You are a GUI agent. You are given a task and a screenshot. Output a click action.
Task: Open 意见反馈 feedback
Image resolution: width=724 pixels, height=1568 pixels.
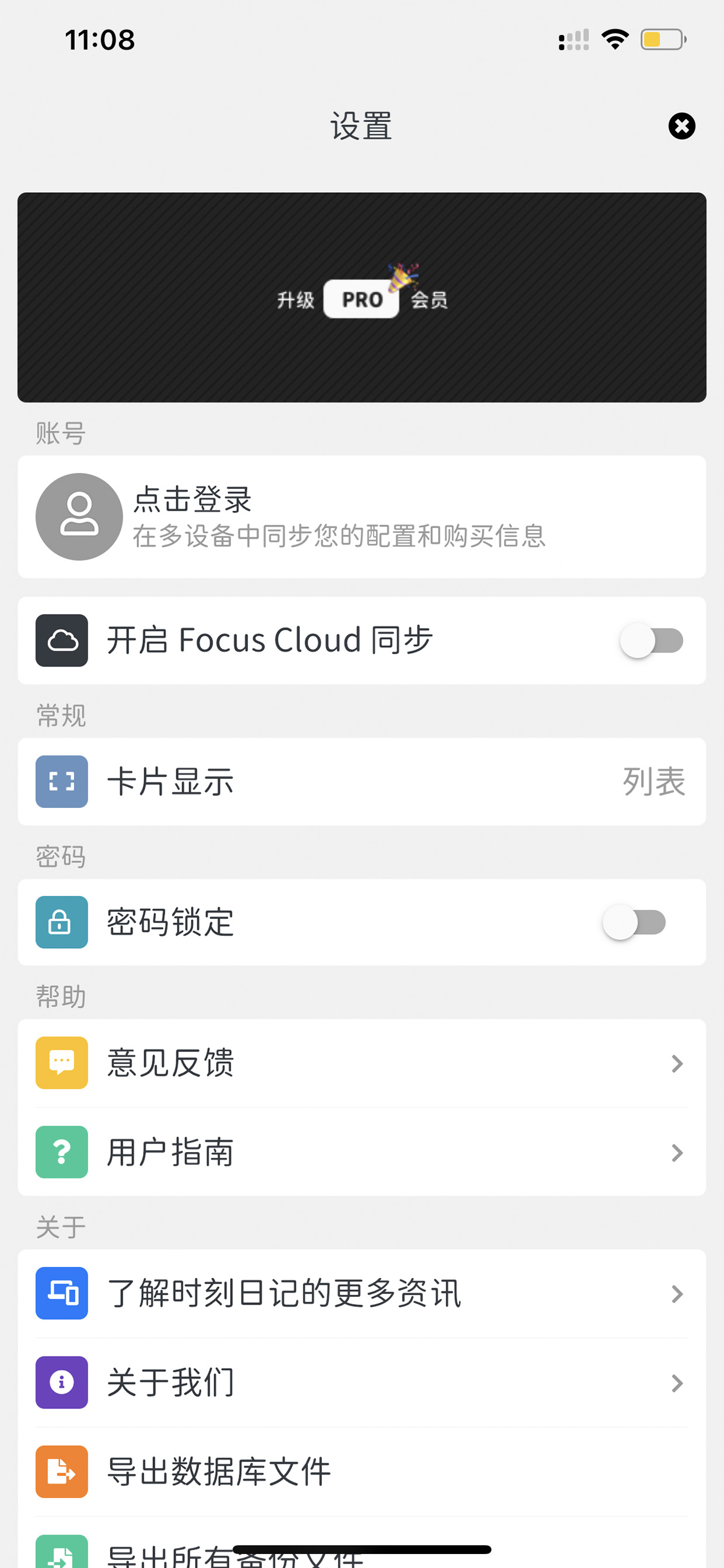pos(362,1063)
